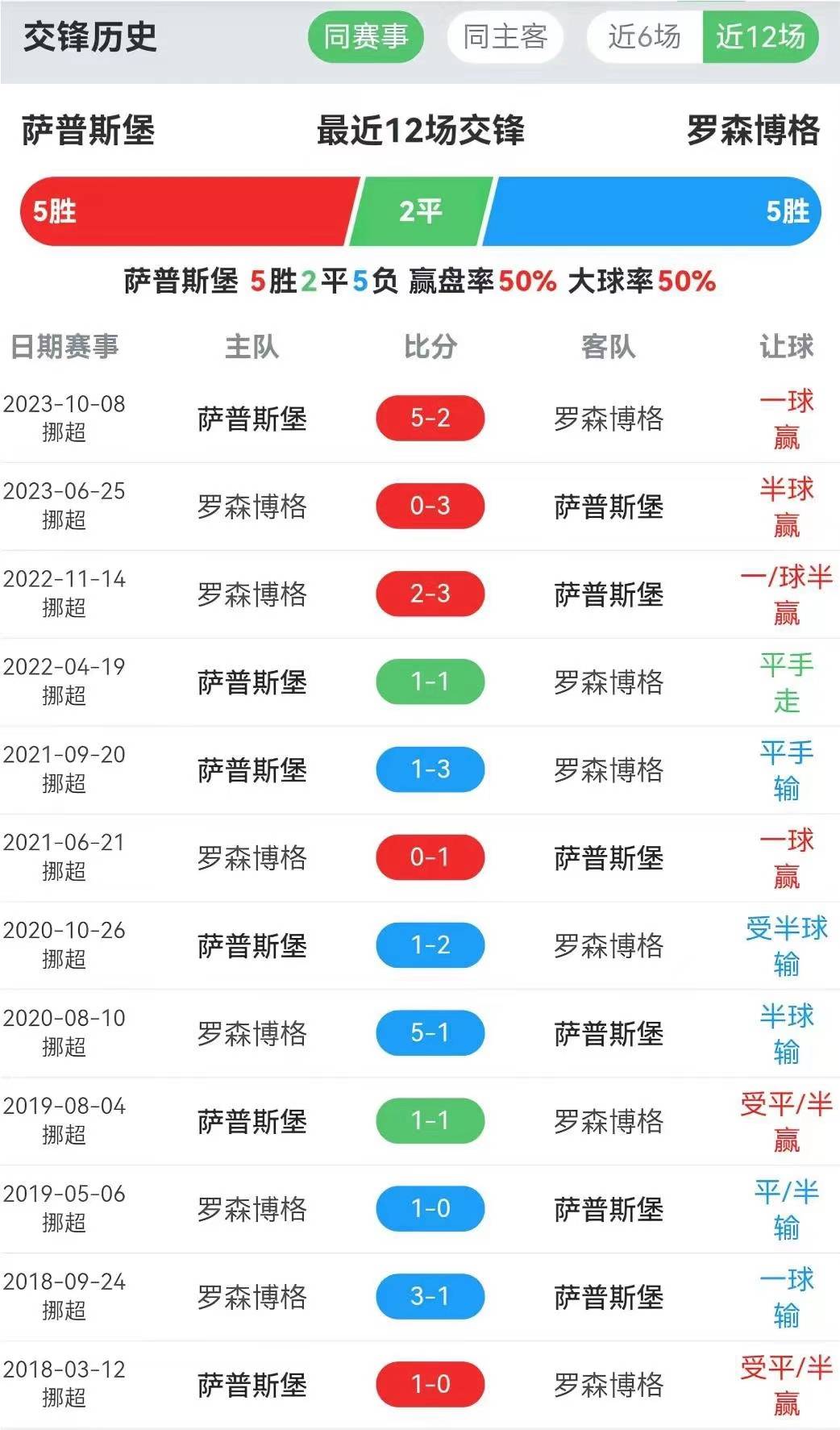840x1430 pixels.
Task: Select the 近12场 segment
Action: (760, 37)
